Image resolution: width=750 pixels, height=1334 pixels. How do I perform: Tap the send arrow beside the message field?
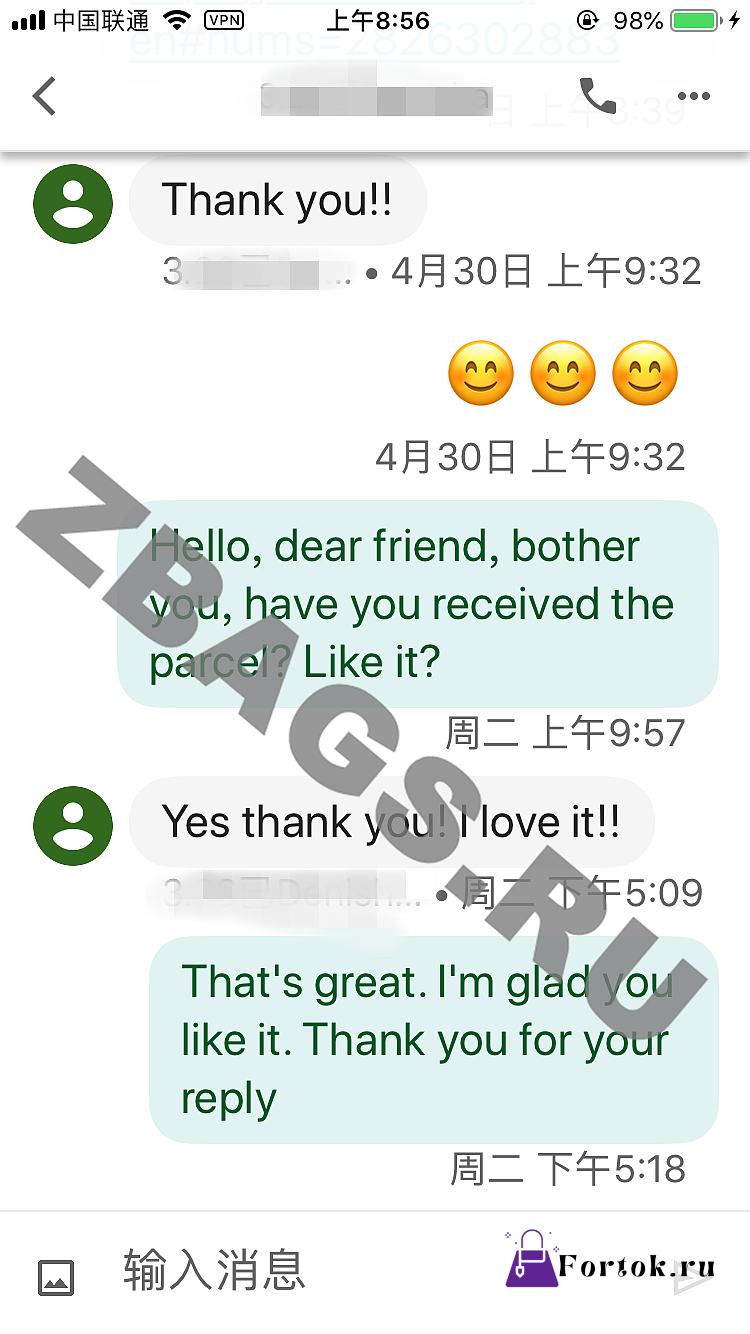coord(694,1278)
